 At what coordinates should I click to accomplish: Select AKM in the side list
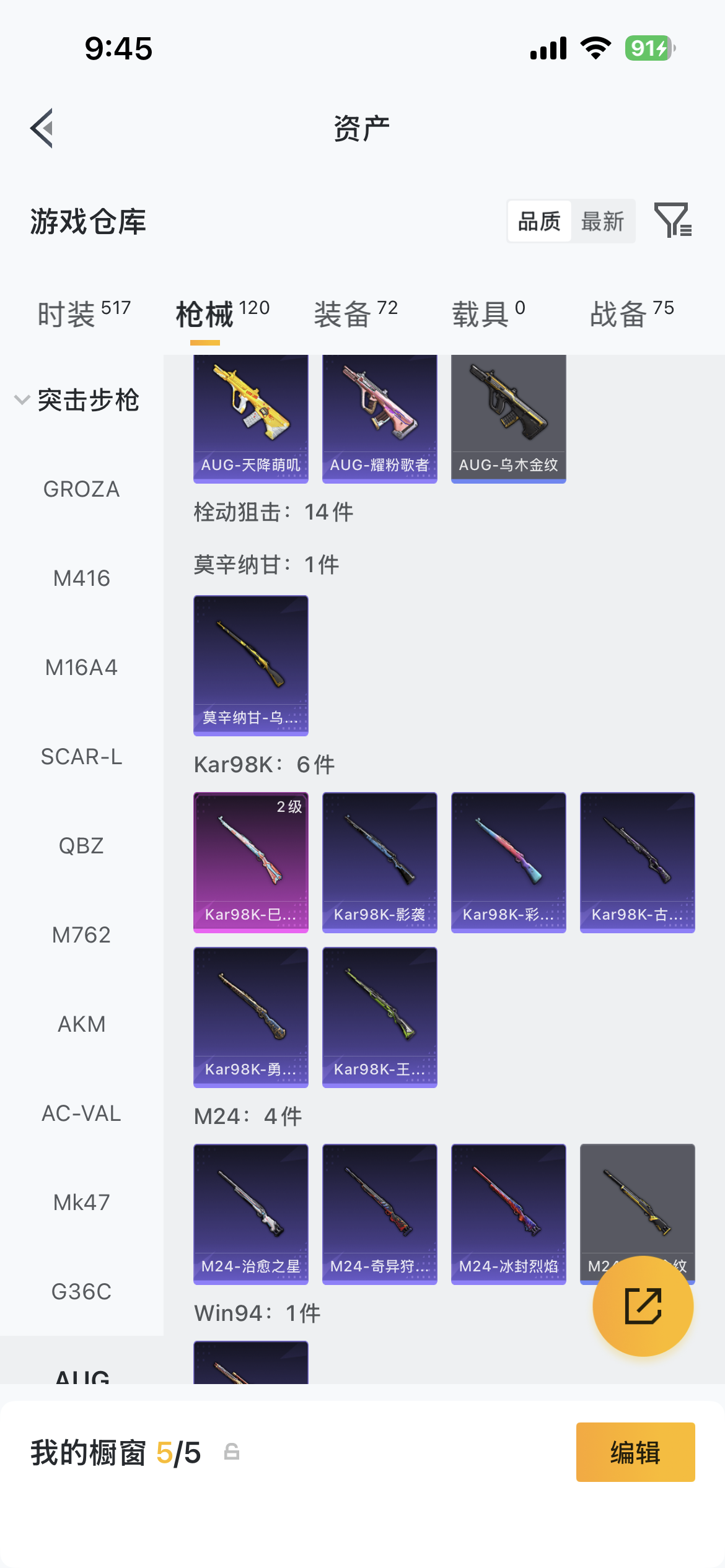click(81, 1024)
